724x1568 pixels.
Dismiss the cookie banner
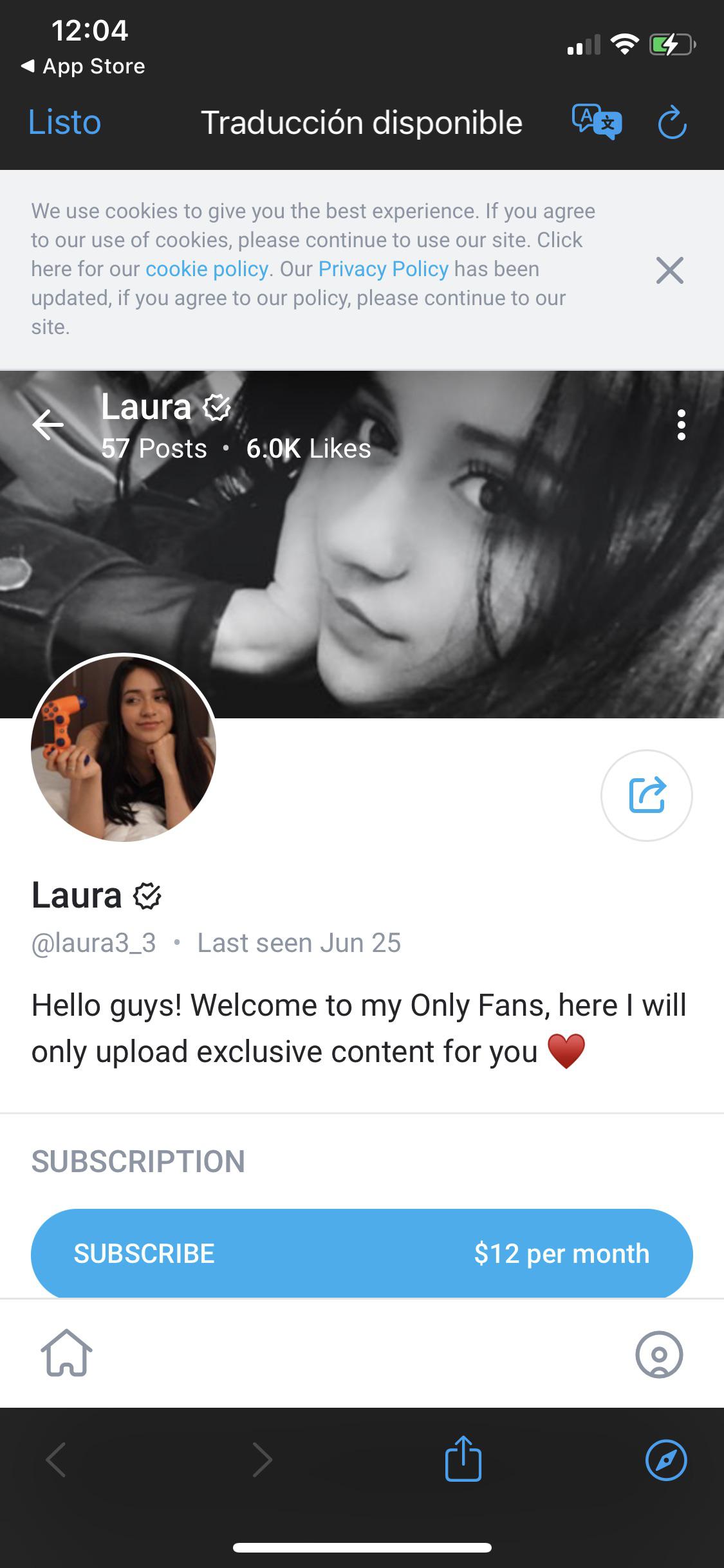coord(669,270)
